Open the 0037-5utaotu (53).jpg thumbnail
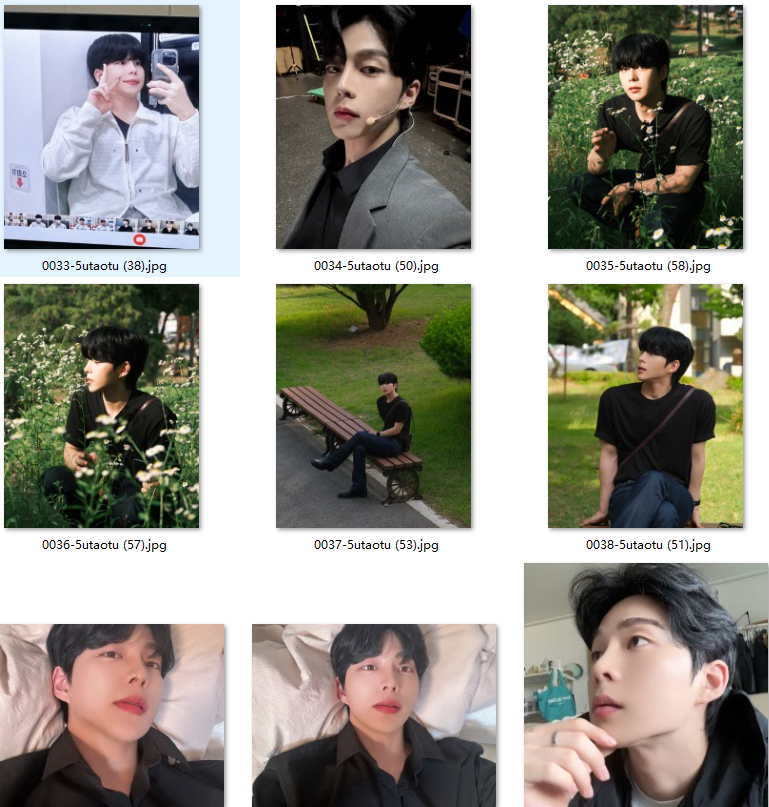The image size is (769, 807). click(x=373, y=406)
